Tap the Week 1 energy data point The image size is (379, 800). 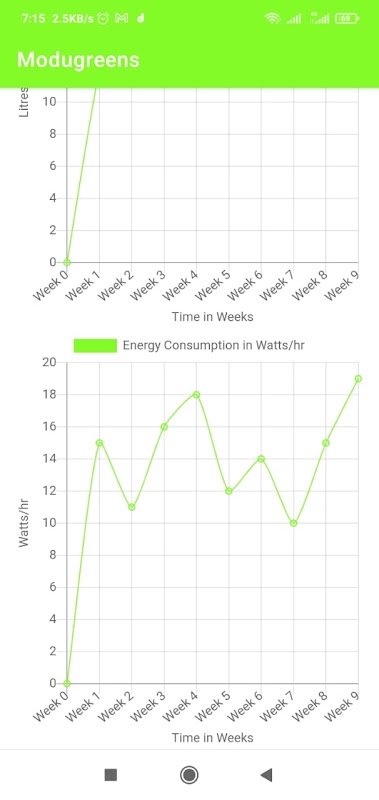[99, 442]
